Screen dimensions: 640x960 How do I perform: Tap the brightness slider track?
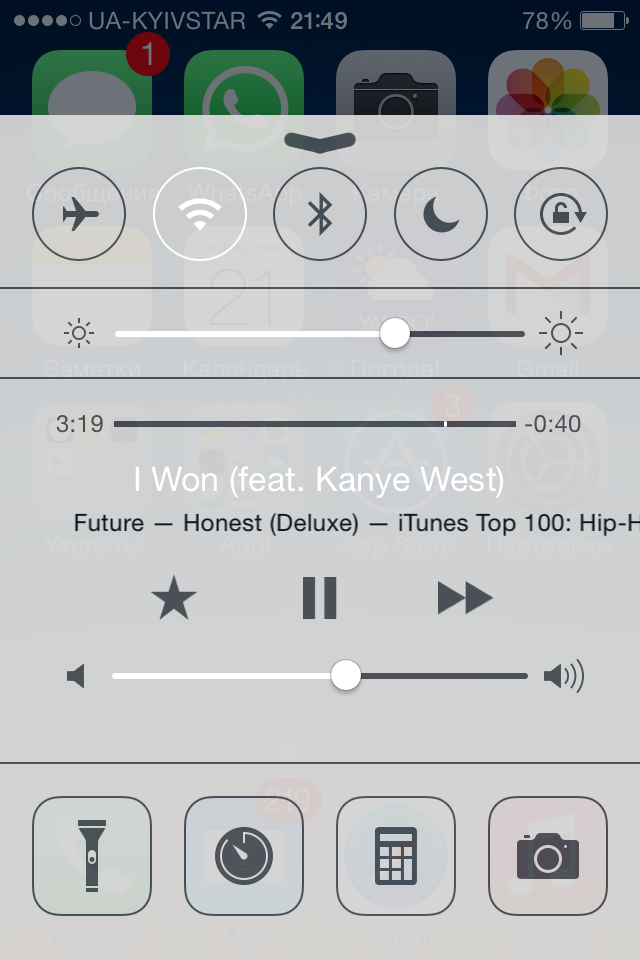coord(320,334)
